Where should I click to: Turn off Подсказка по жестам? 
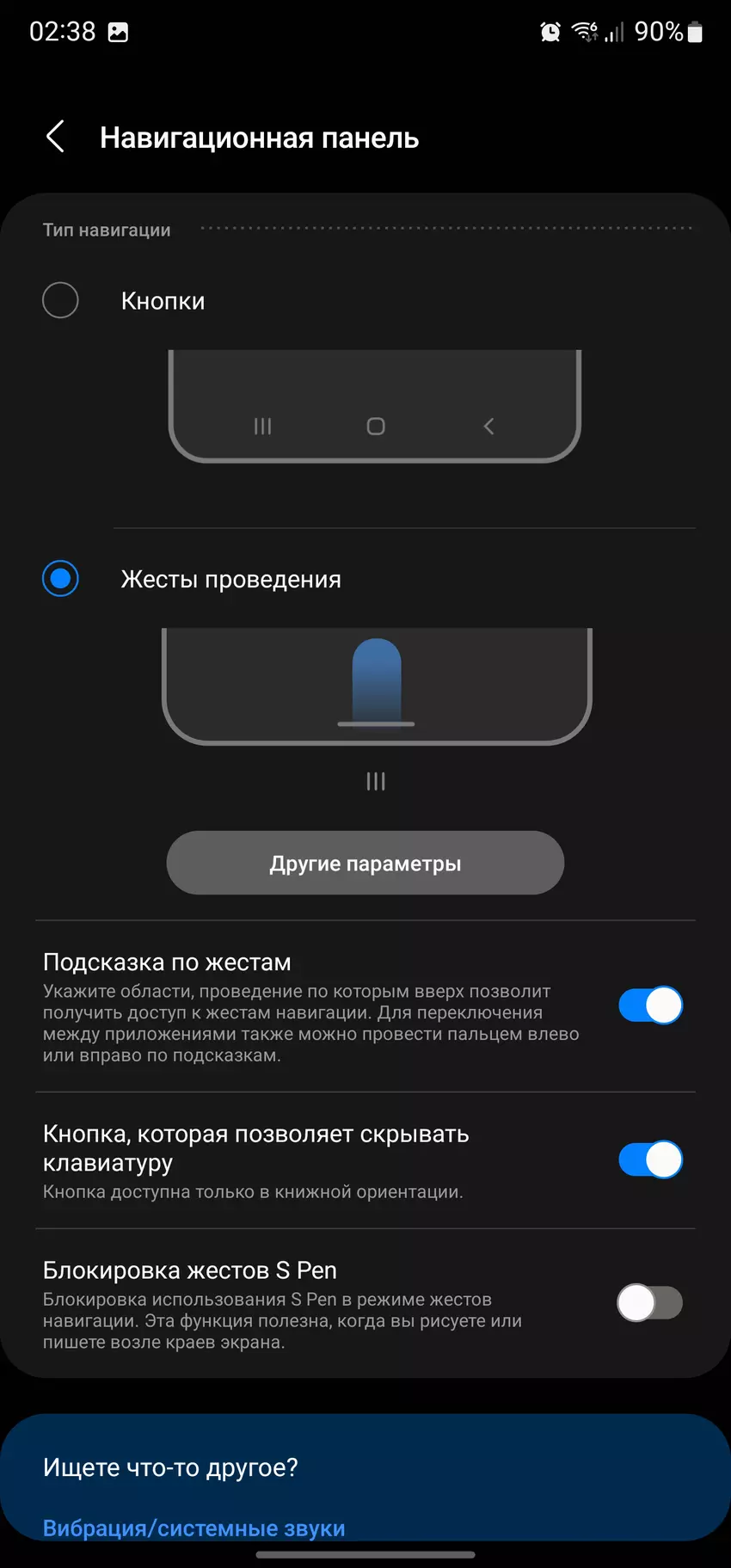tap(650, 1005)
